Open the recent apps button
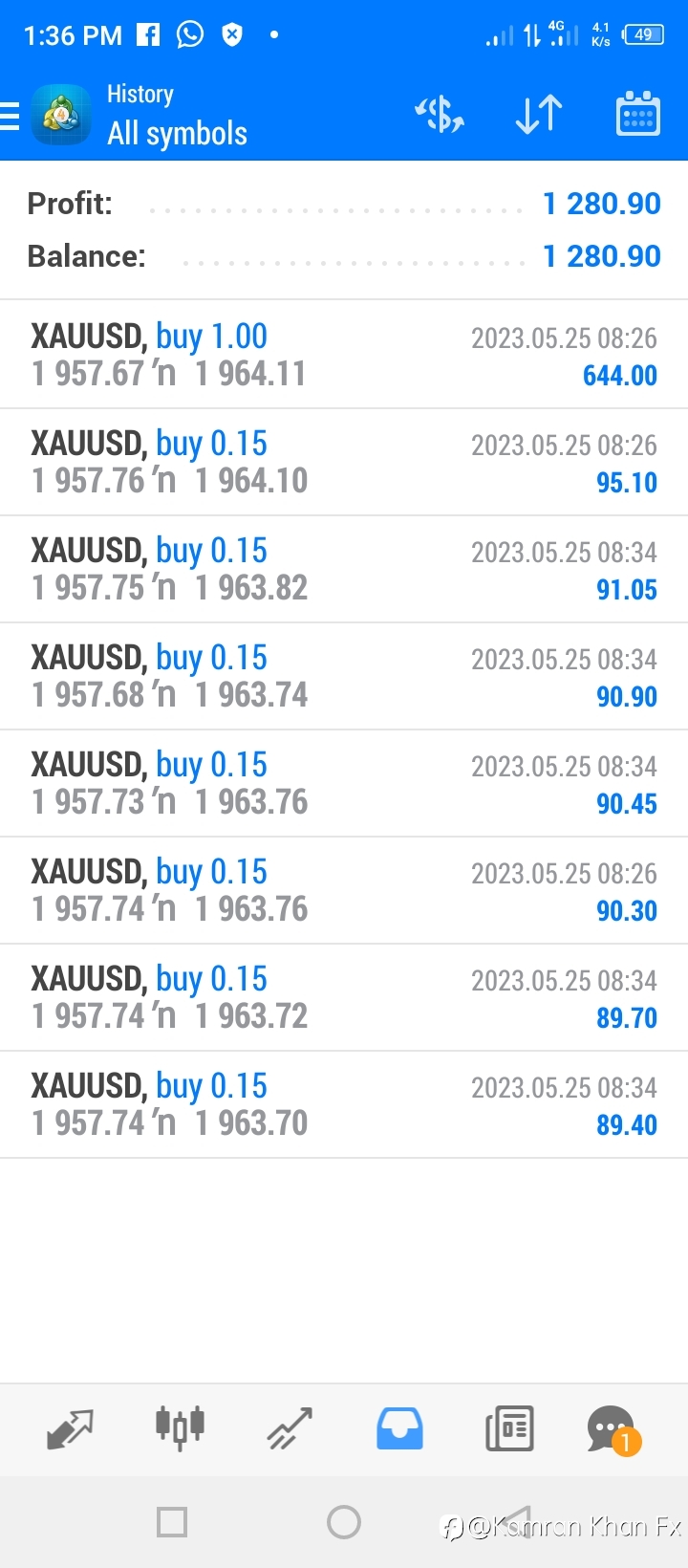Screen dimensions: 688x1568 point(172,1522)
